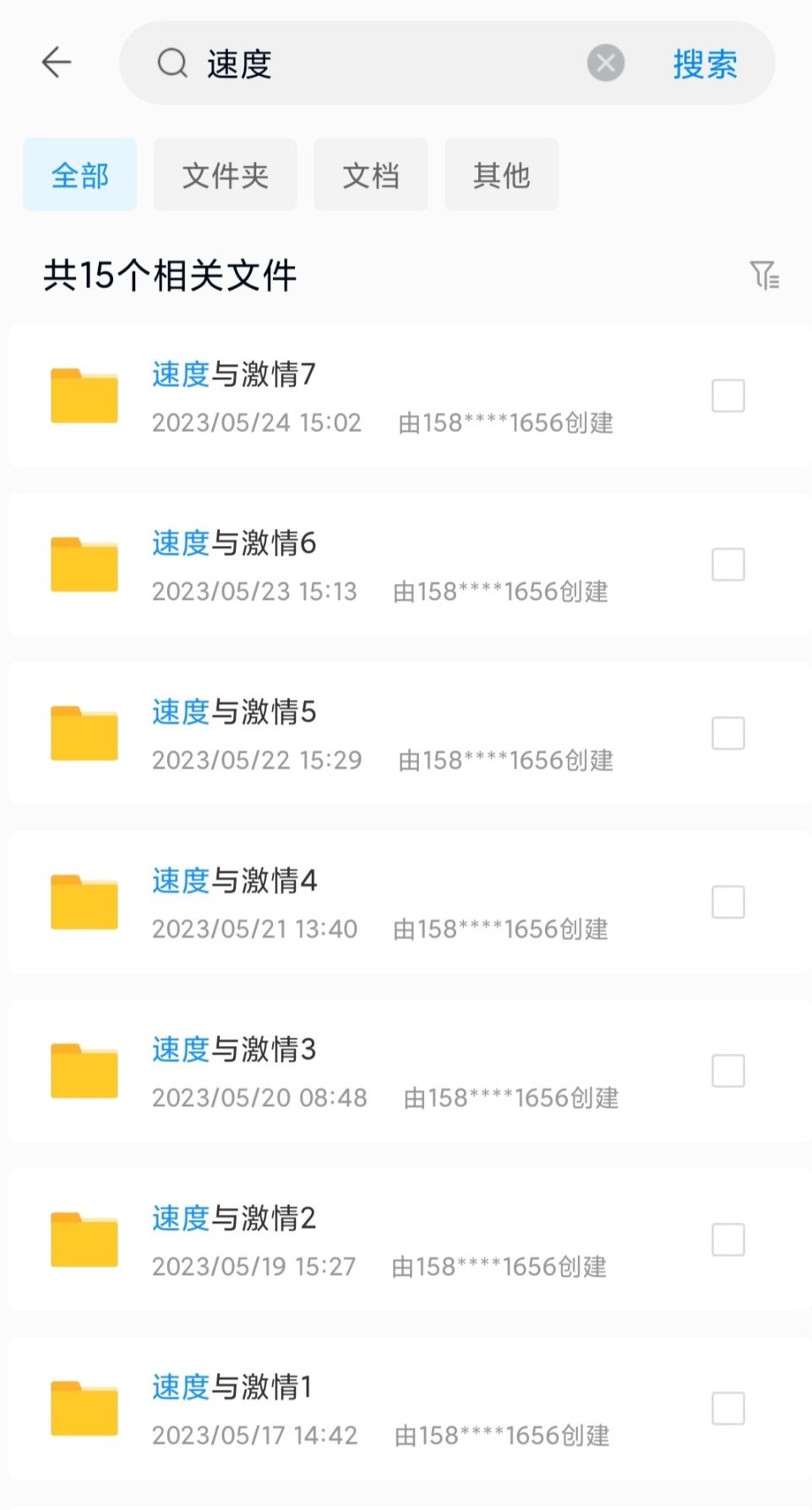
Task: Switch to the 文件夹 filter tab
Action: tap(225, 175)
